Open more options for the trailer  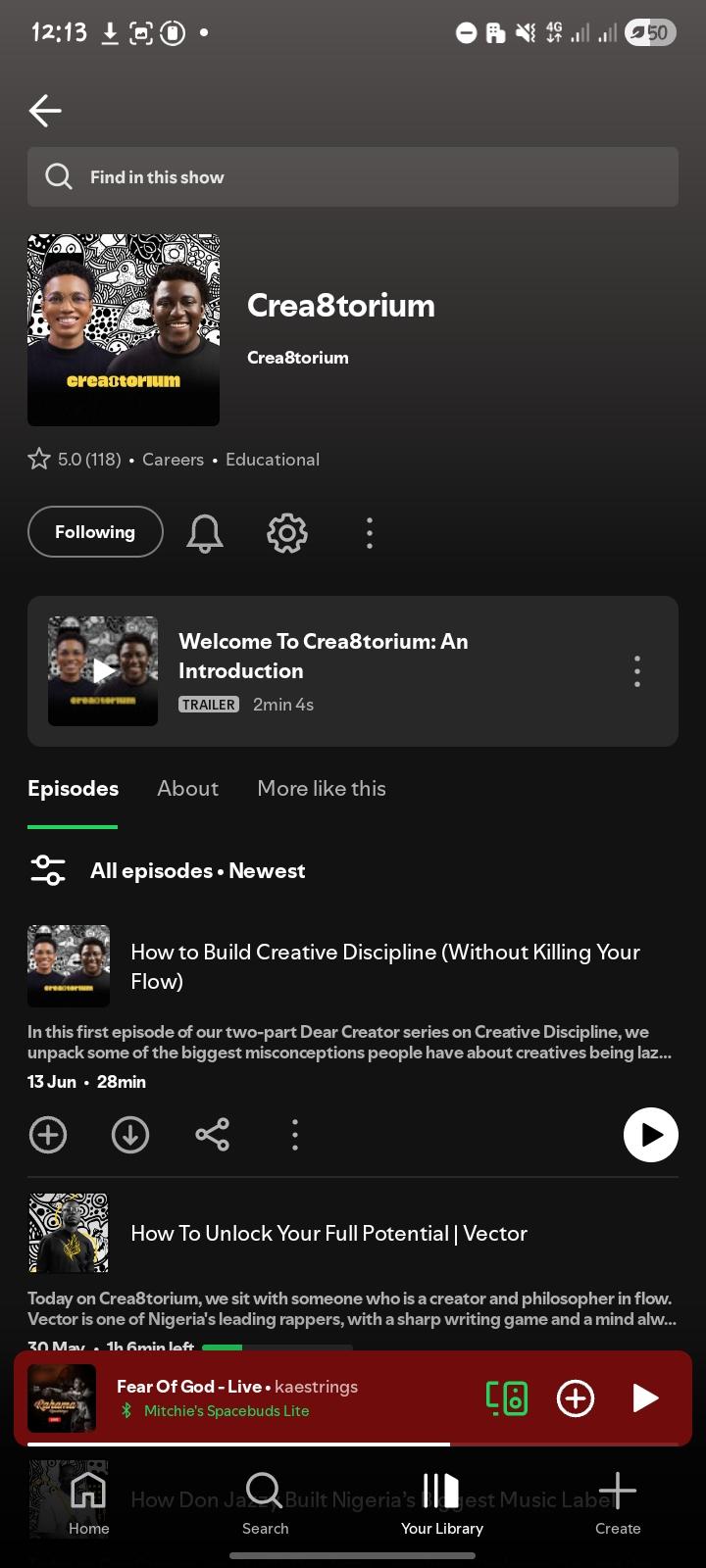pos(637,671)
